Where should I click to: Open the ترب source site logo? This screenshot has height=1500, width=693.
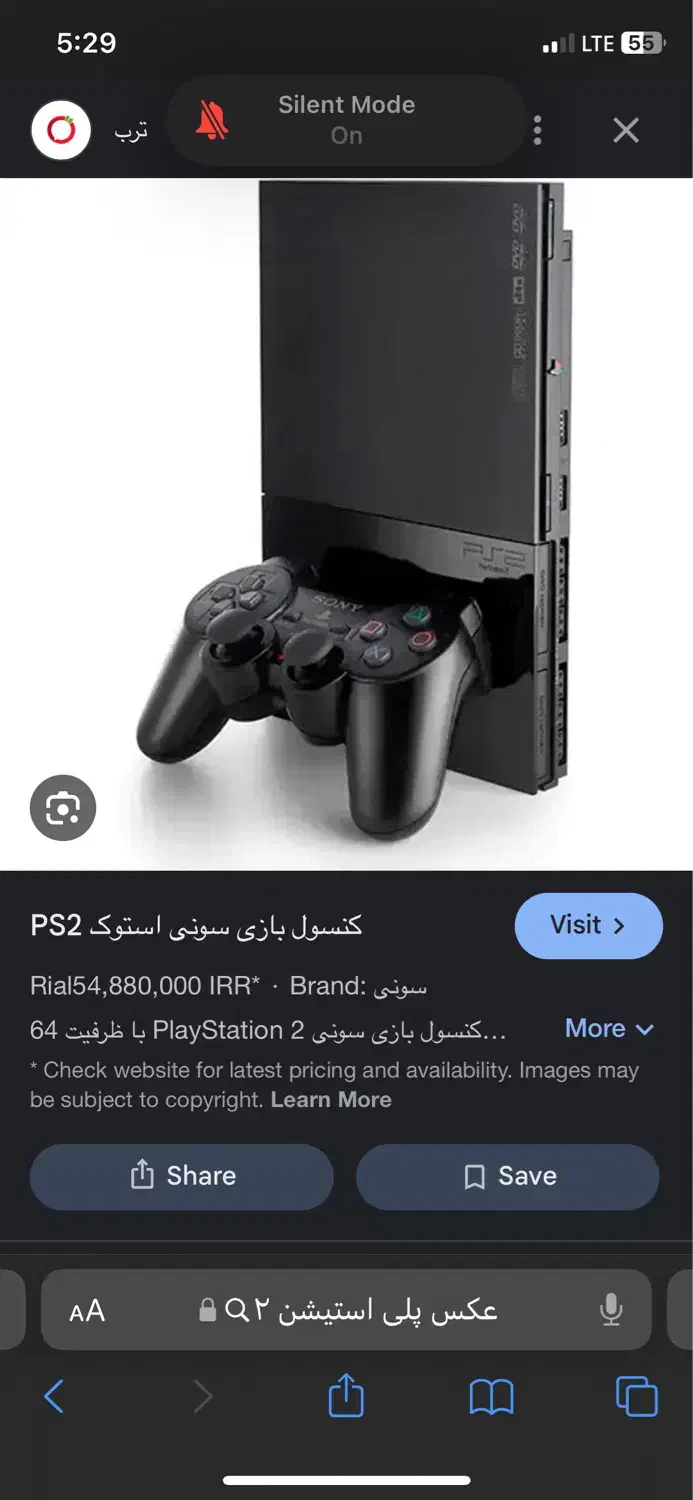coord(62,130)
